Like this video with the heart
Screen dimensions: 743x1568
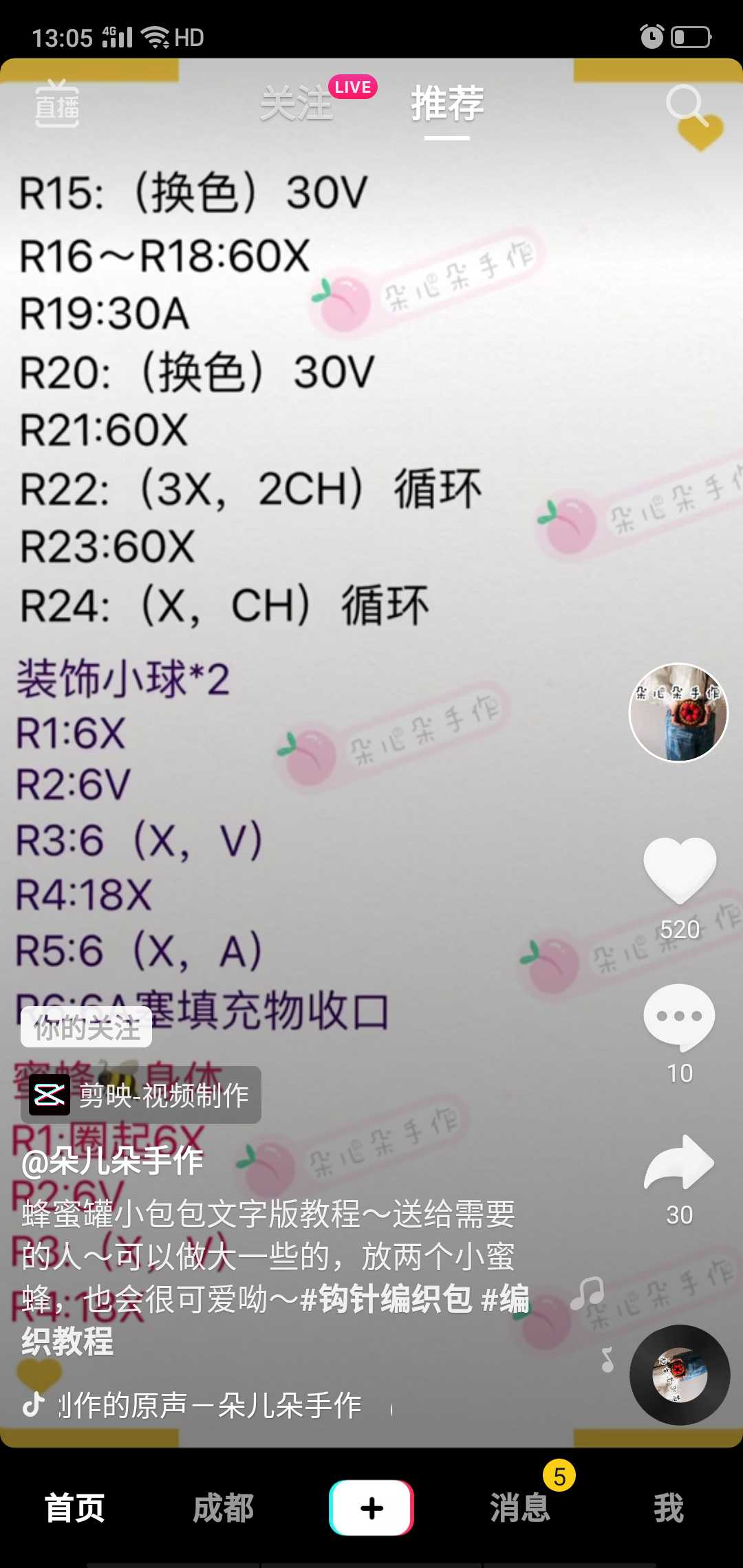[680, 870]
